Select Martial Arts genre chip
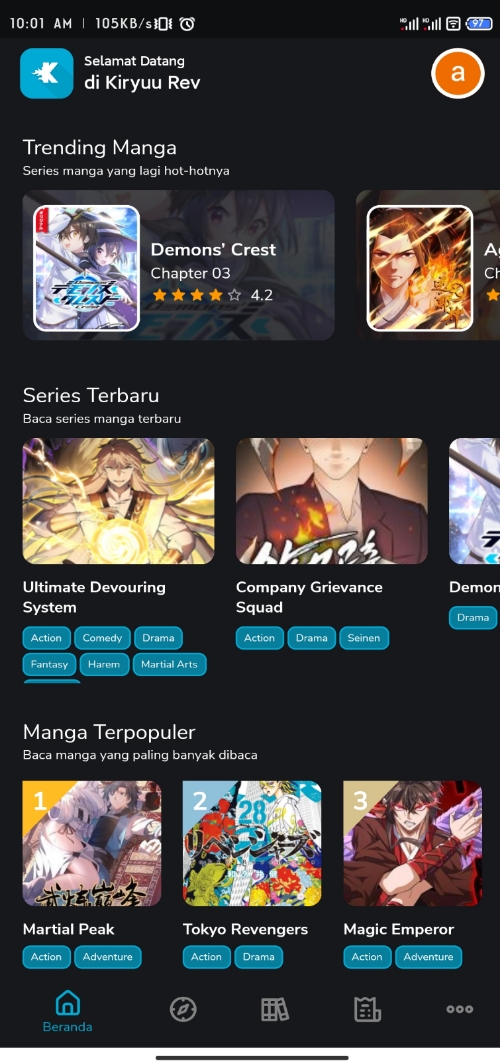Screen dimensions: 500x1063 pos(169,664)
